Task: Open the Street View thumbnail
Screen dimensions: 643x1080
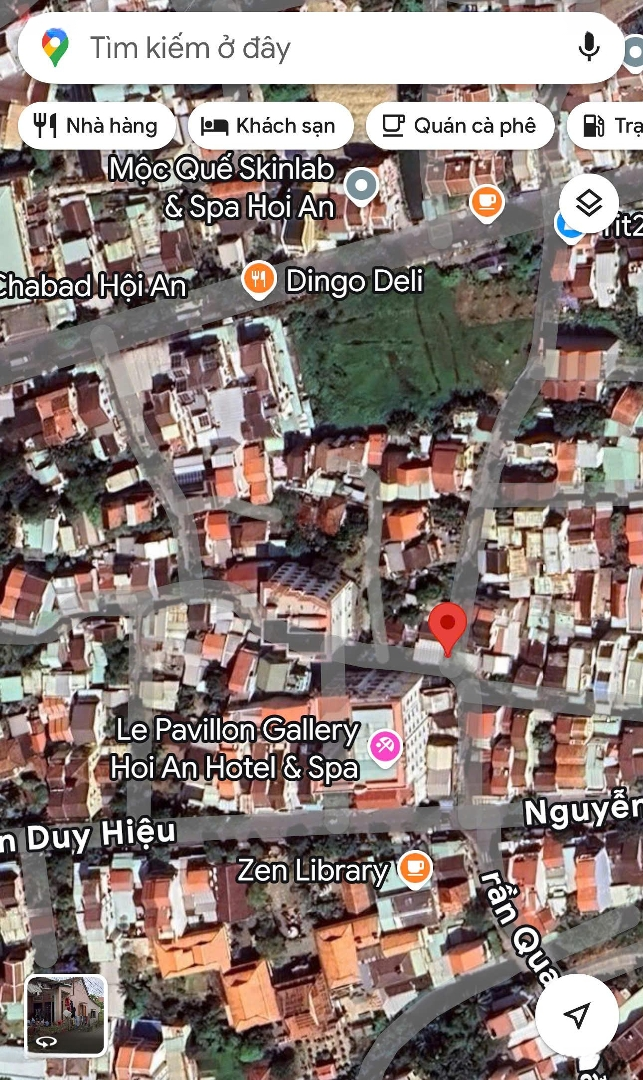Action: click(66, 1014)
